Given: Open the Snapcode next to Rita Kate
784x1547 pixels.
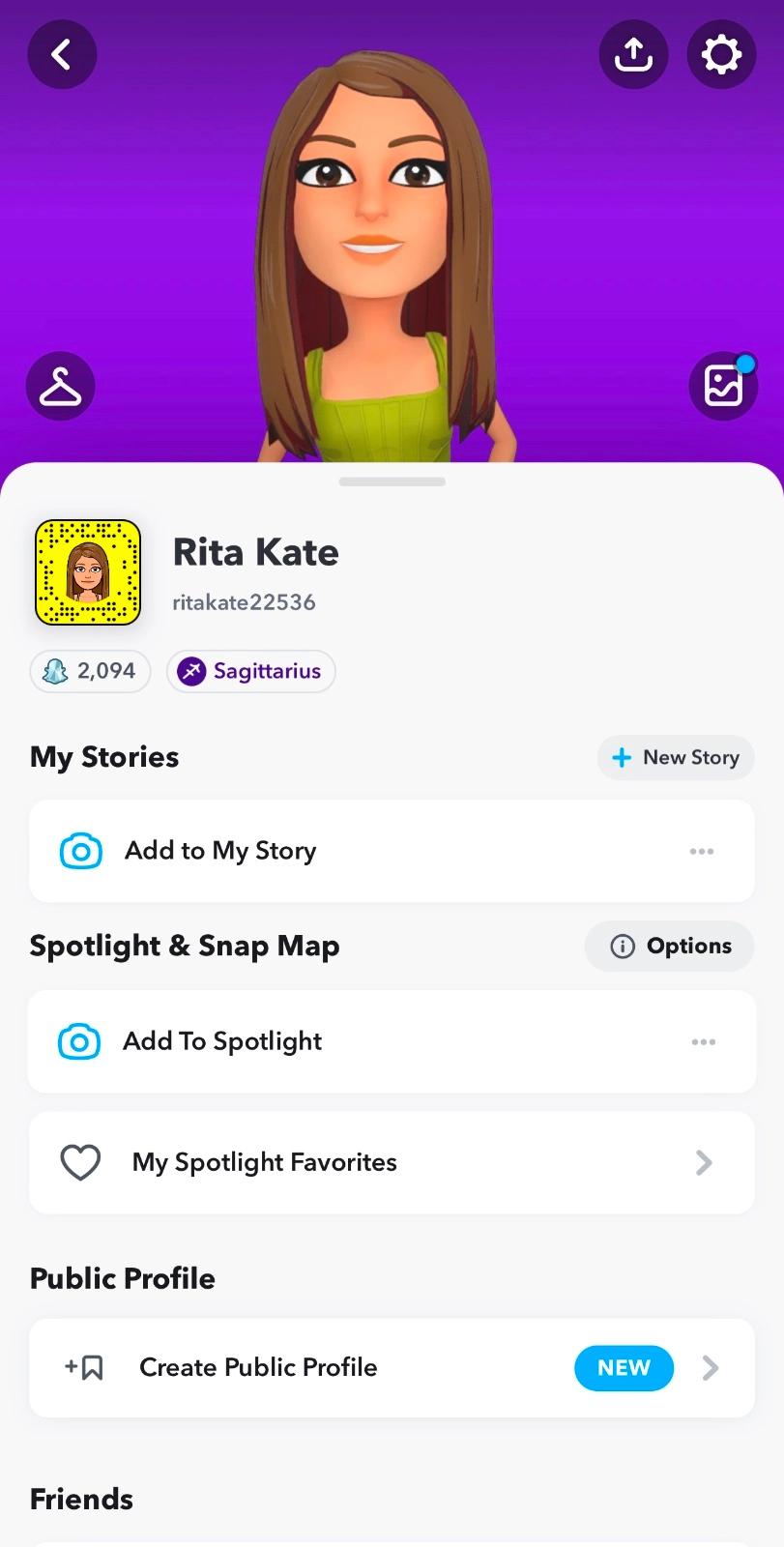Looking at the screenshot, I should pyautogui.click(x=88, y=572).
